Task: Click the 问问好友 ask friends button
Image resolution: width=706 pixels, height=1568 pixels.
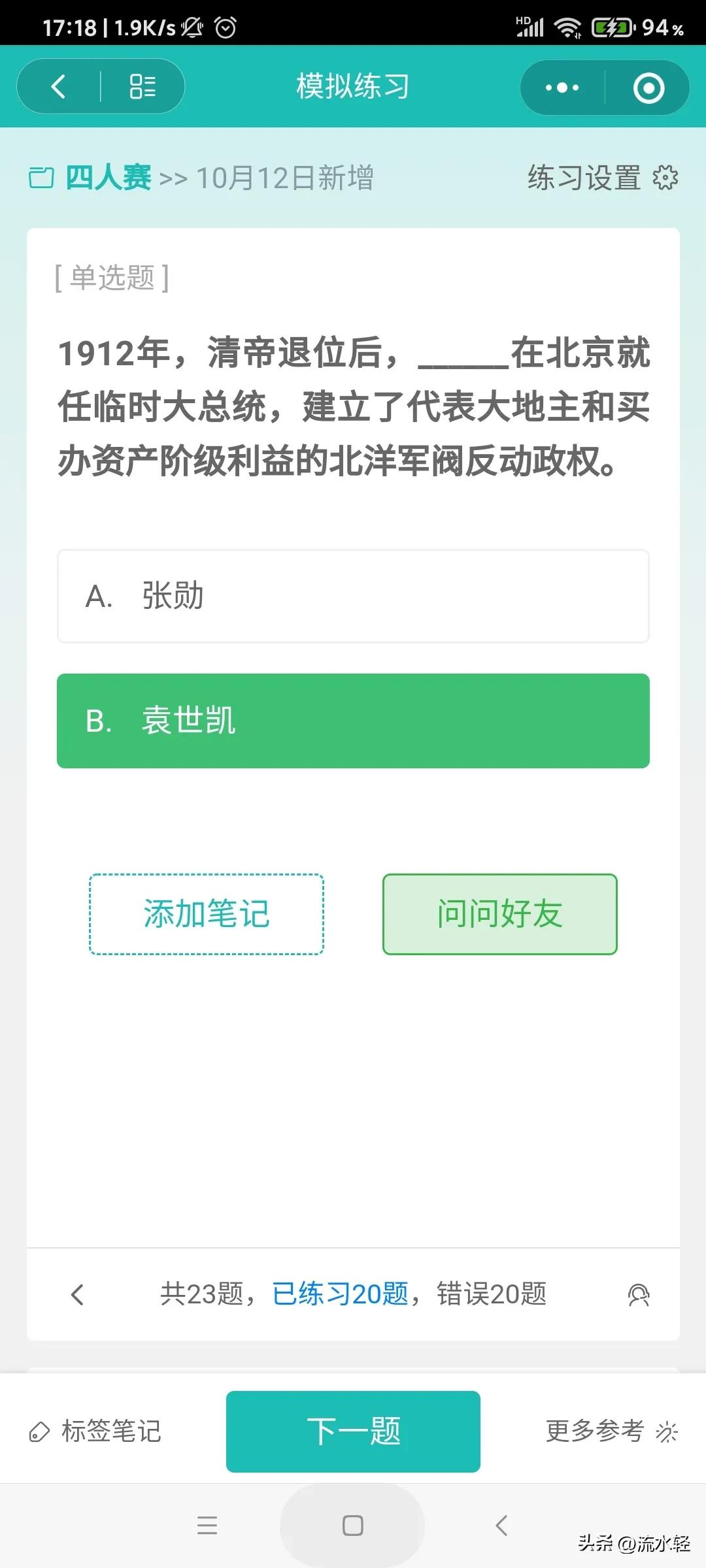Action: 499,914
